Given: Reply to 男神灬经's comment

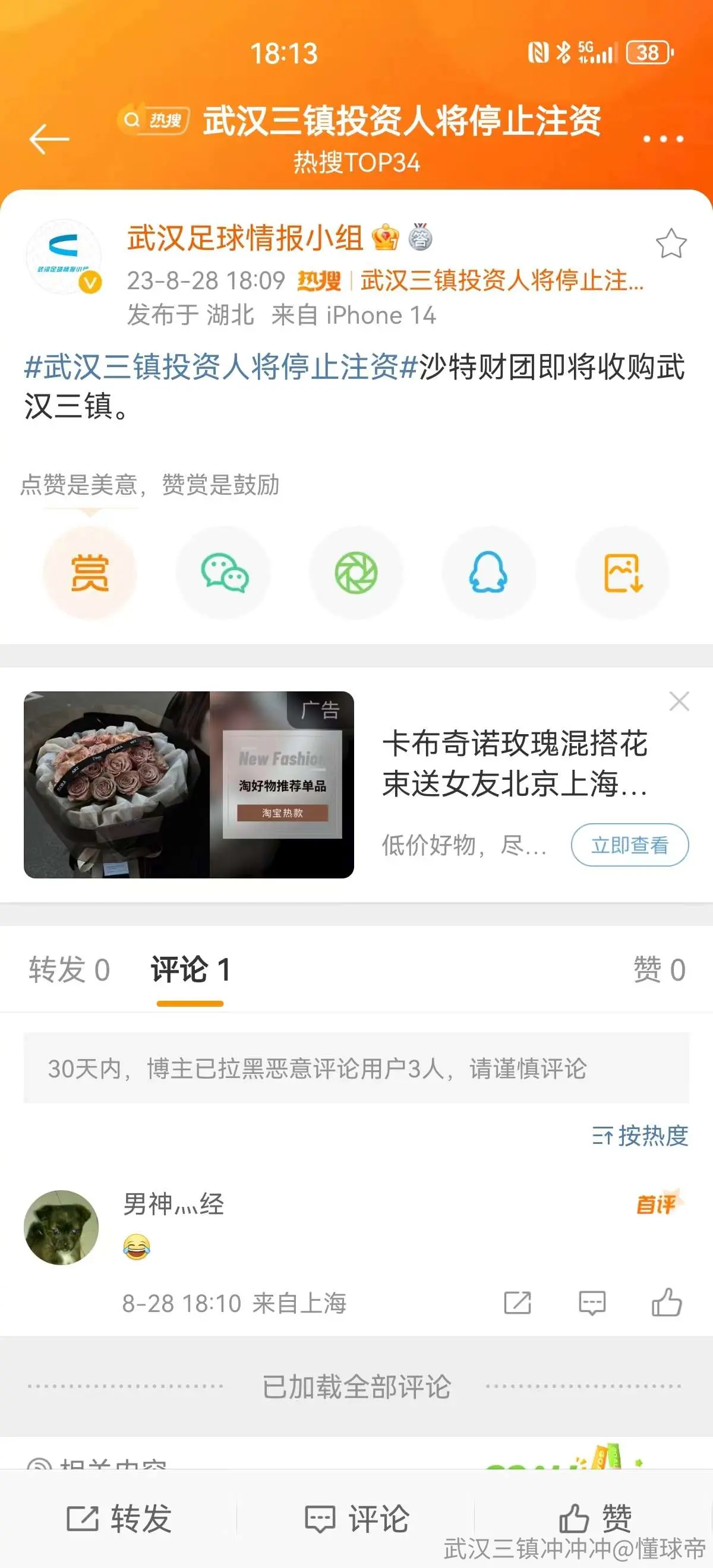Looking at the screenshot, I should 592,1303.
